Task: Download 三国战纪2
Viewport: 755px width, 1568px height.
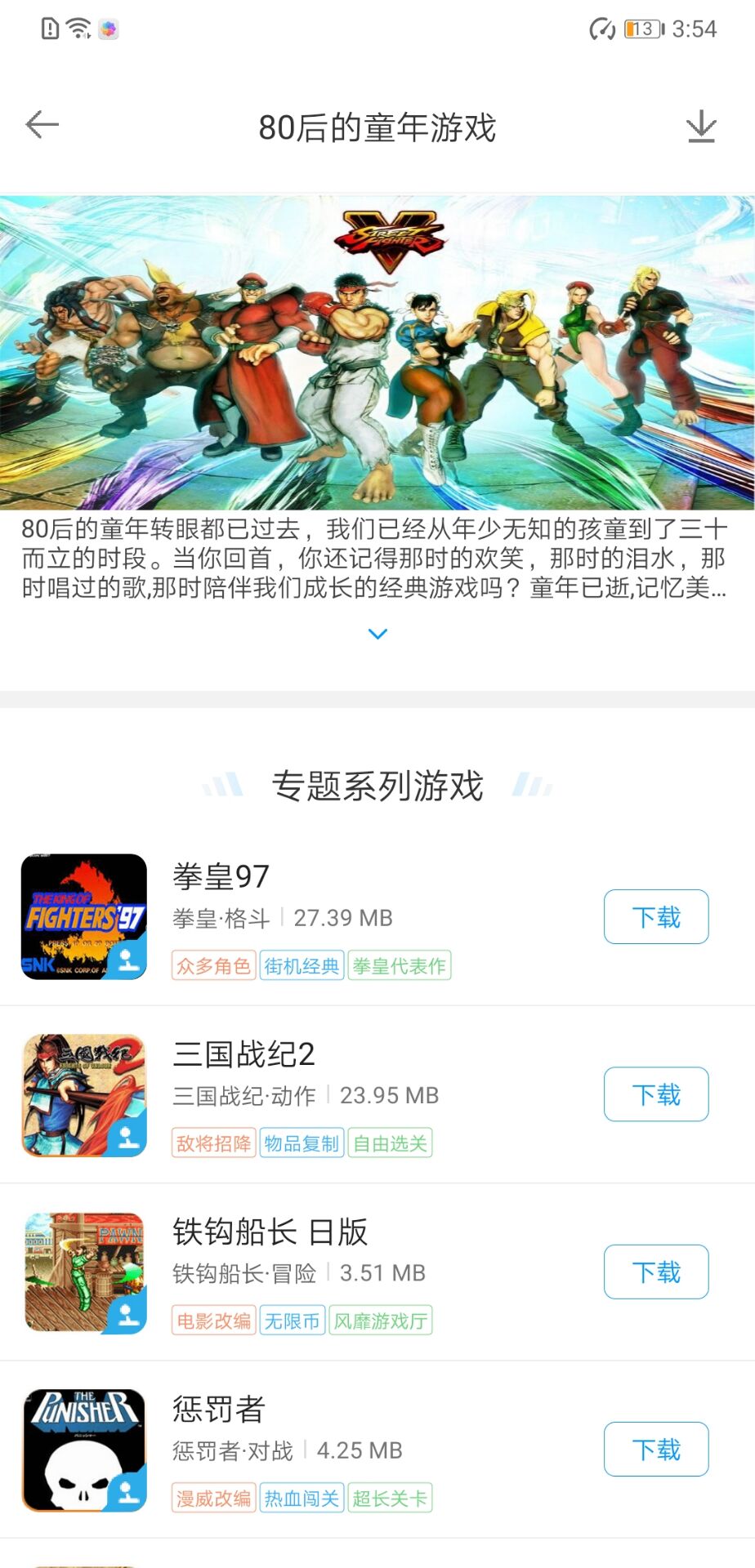Action: (656, 1094)
